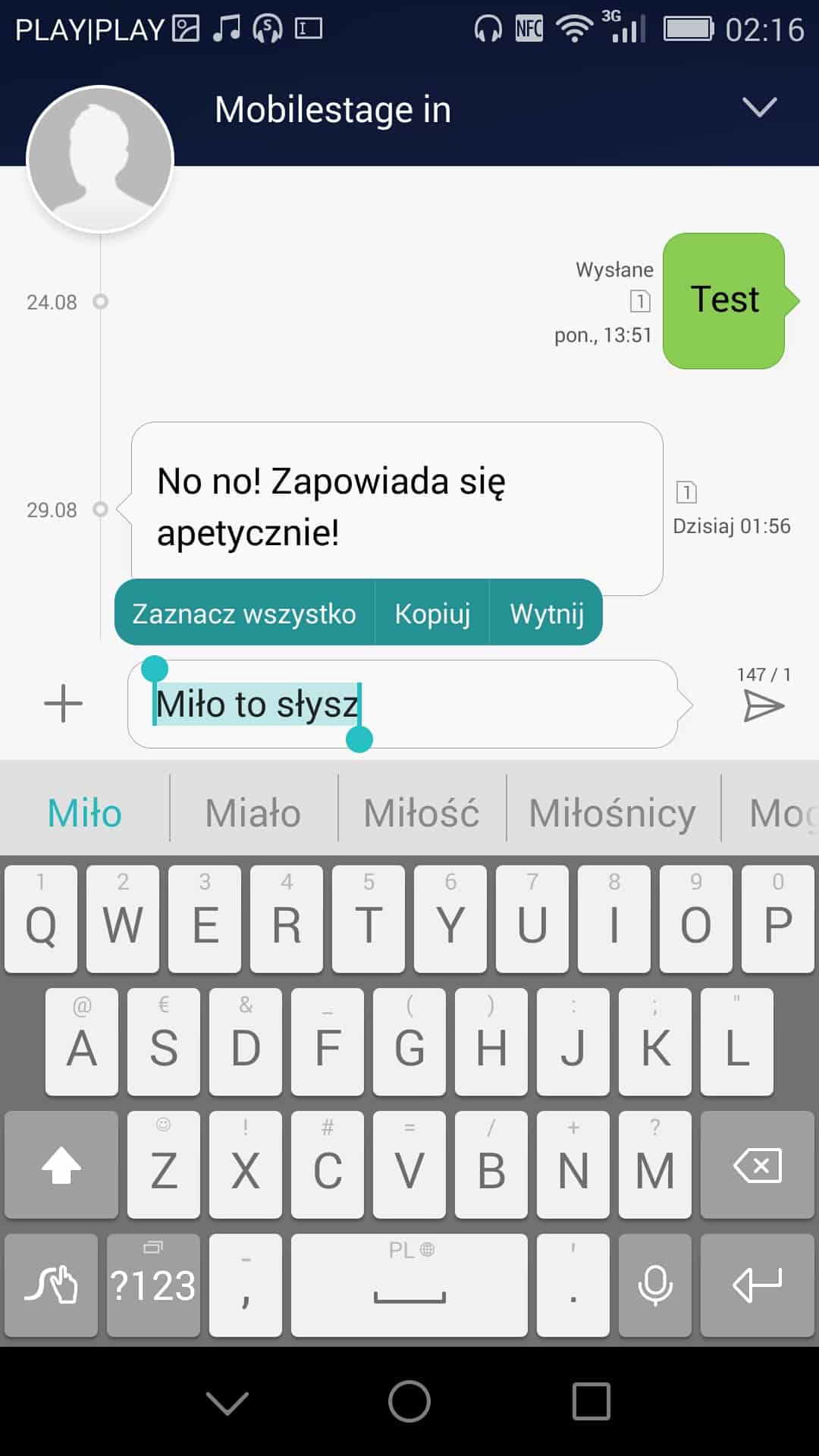Viewport: 819px width, 1456px height.
Task: Switch keyboard to ?123 symbols
Action: (153, 1285)
